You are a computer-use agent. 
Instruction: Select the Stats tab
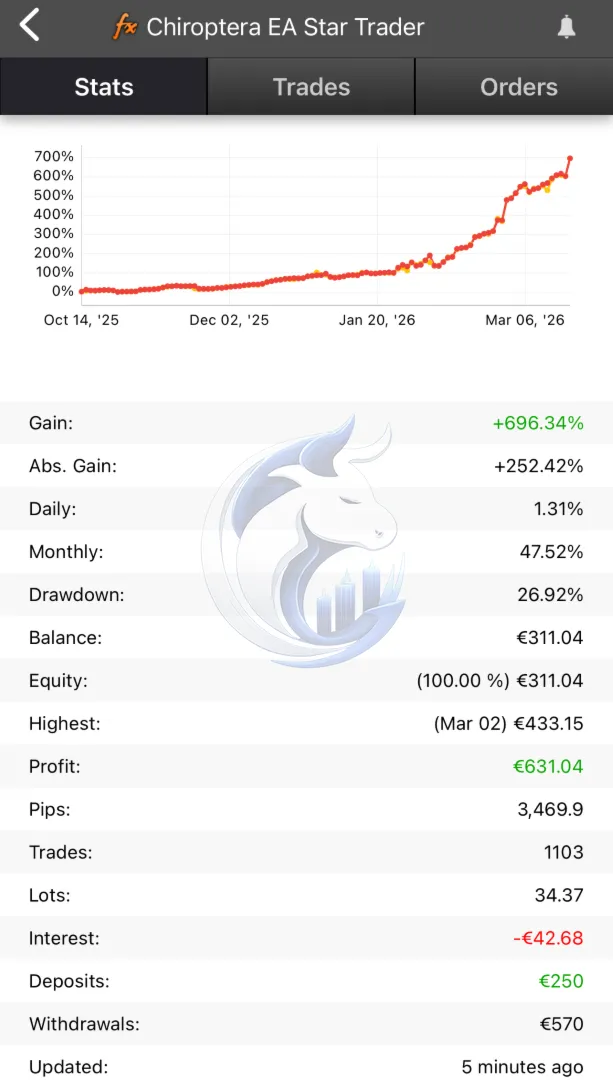[x=103, y=87]
